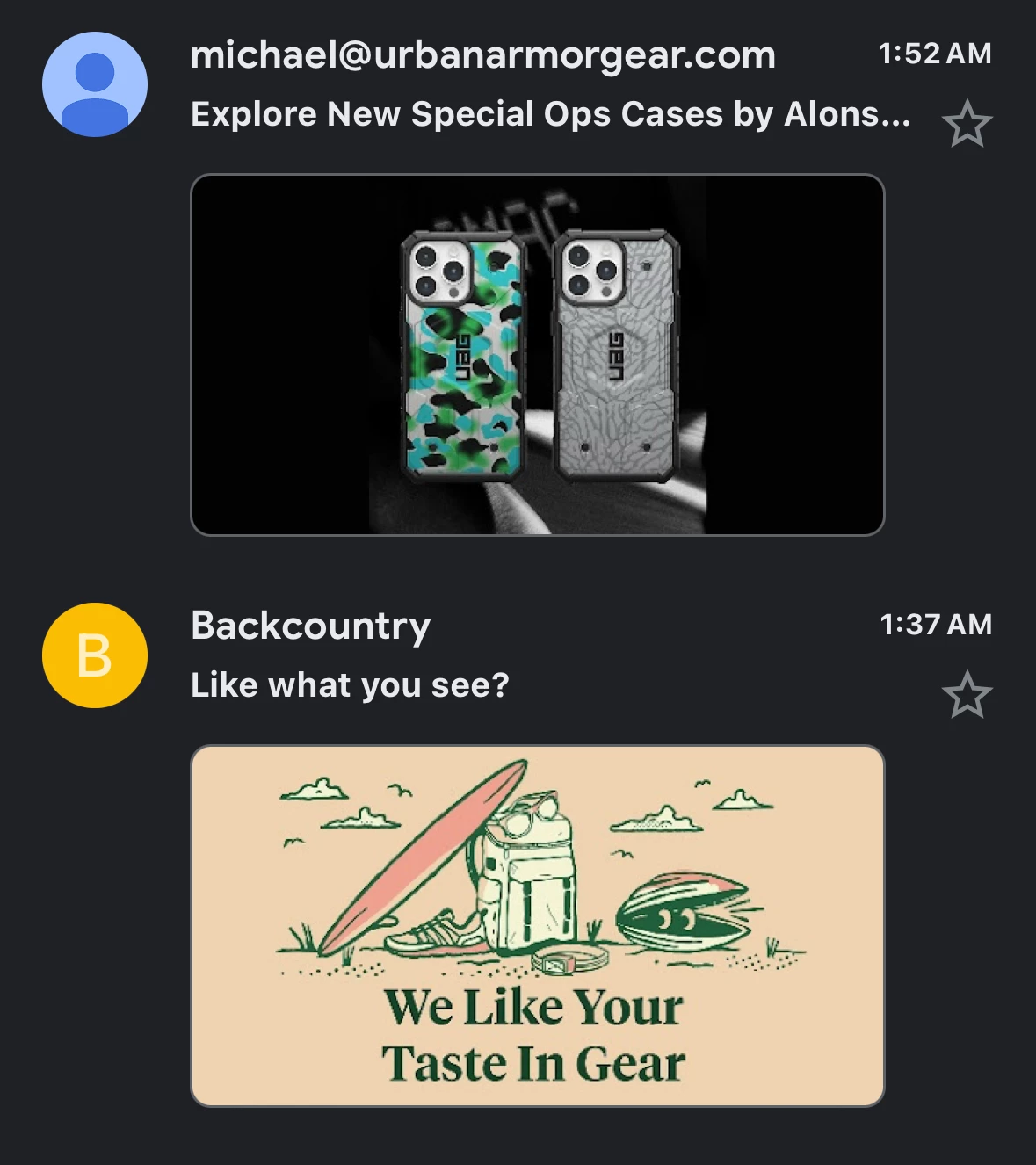Tap the We Like Your Taste In Gear preview
The height and width of the screenshot is (1165, 1036).
(537, 925)
